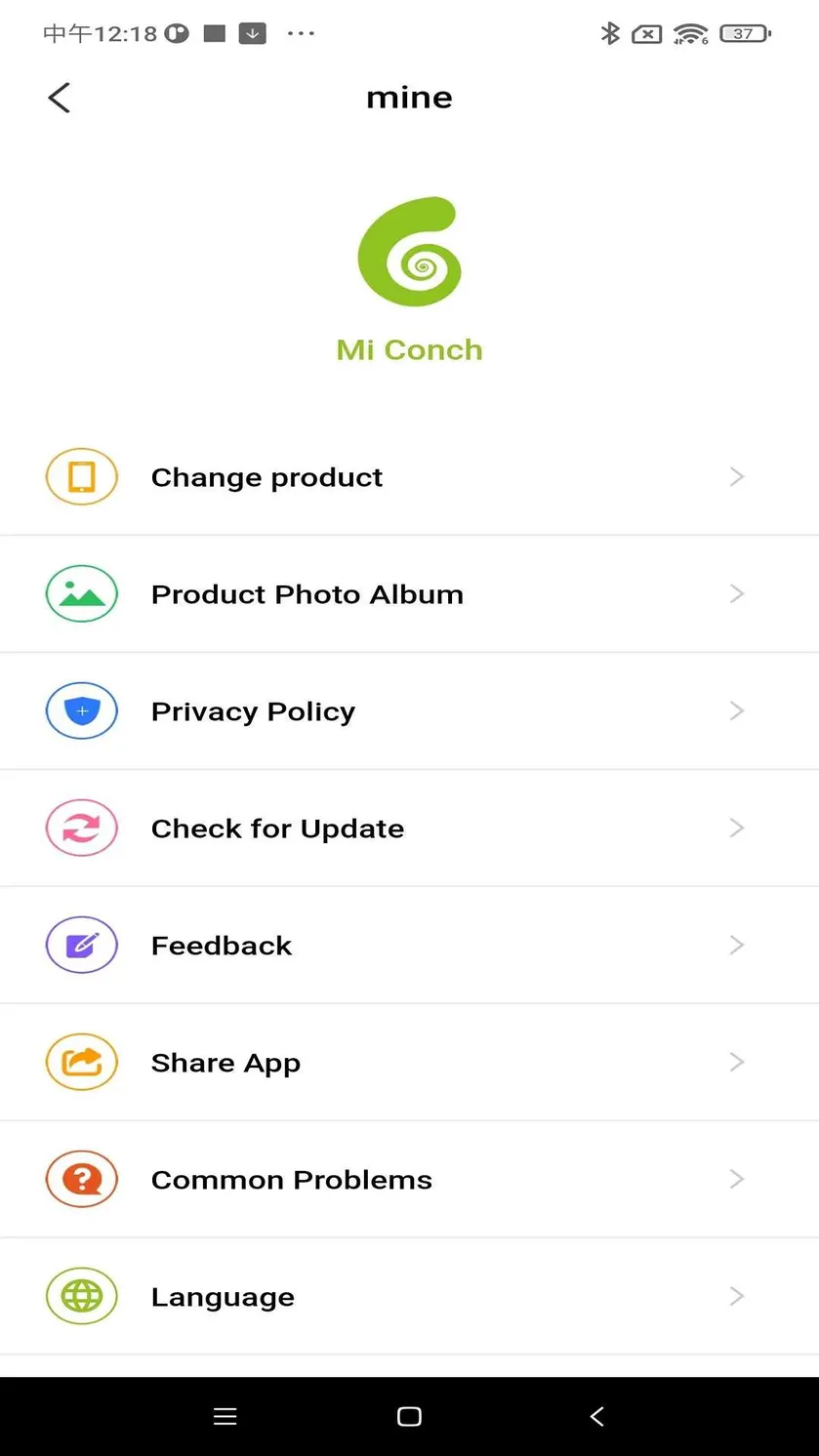Open the Feedback option
Viewport: 819px width, 1456px height.
(409, 946)
